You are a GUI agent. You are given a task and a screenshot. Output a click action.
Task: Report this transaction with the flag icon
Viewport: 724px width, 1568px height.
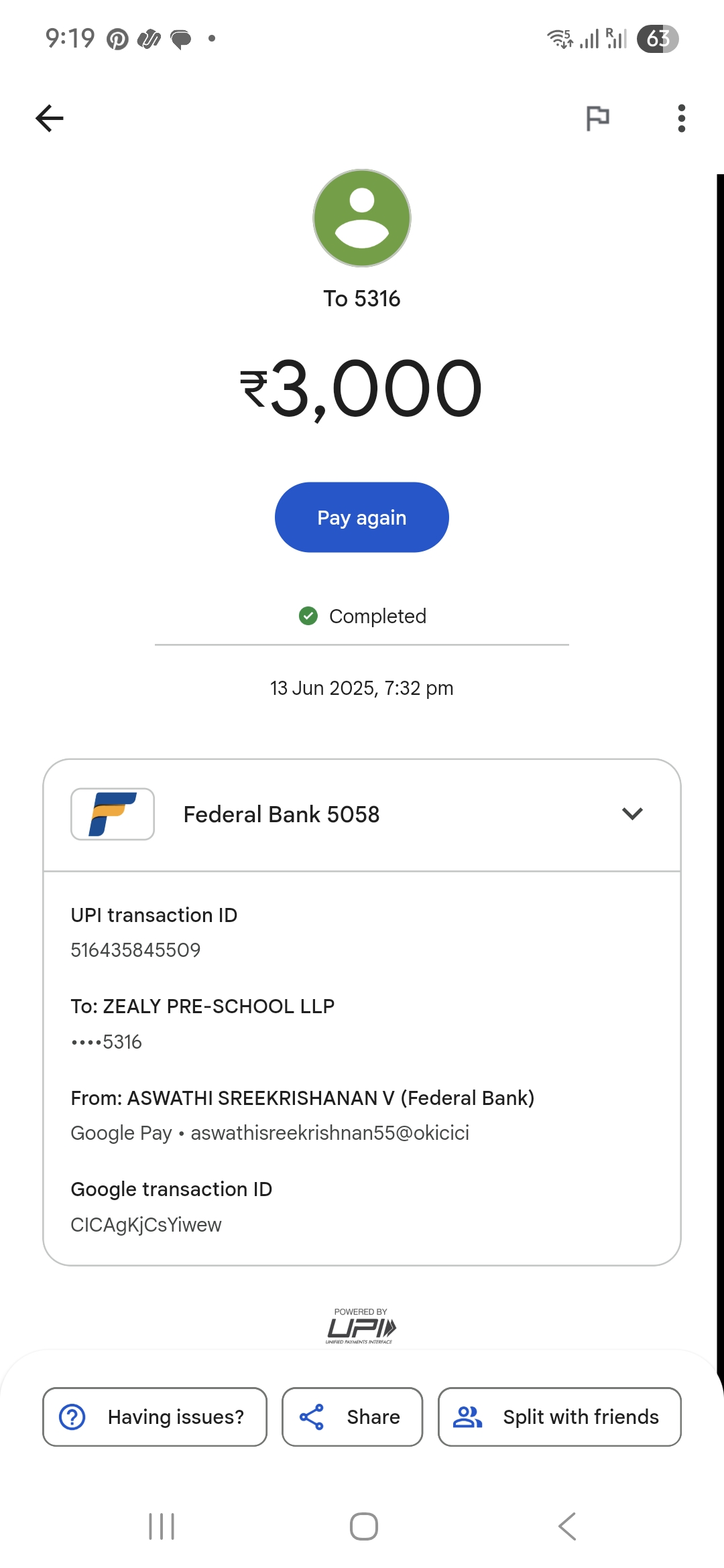597,119
